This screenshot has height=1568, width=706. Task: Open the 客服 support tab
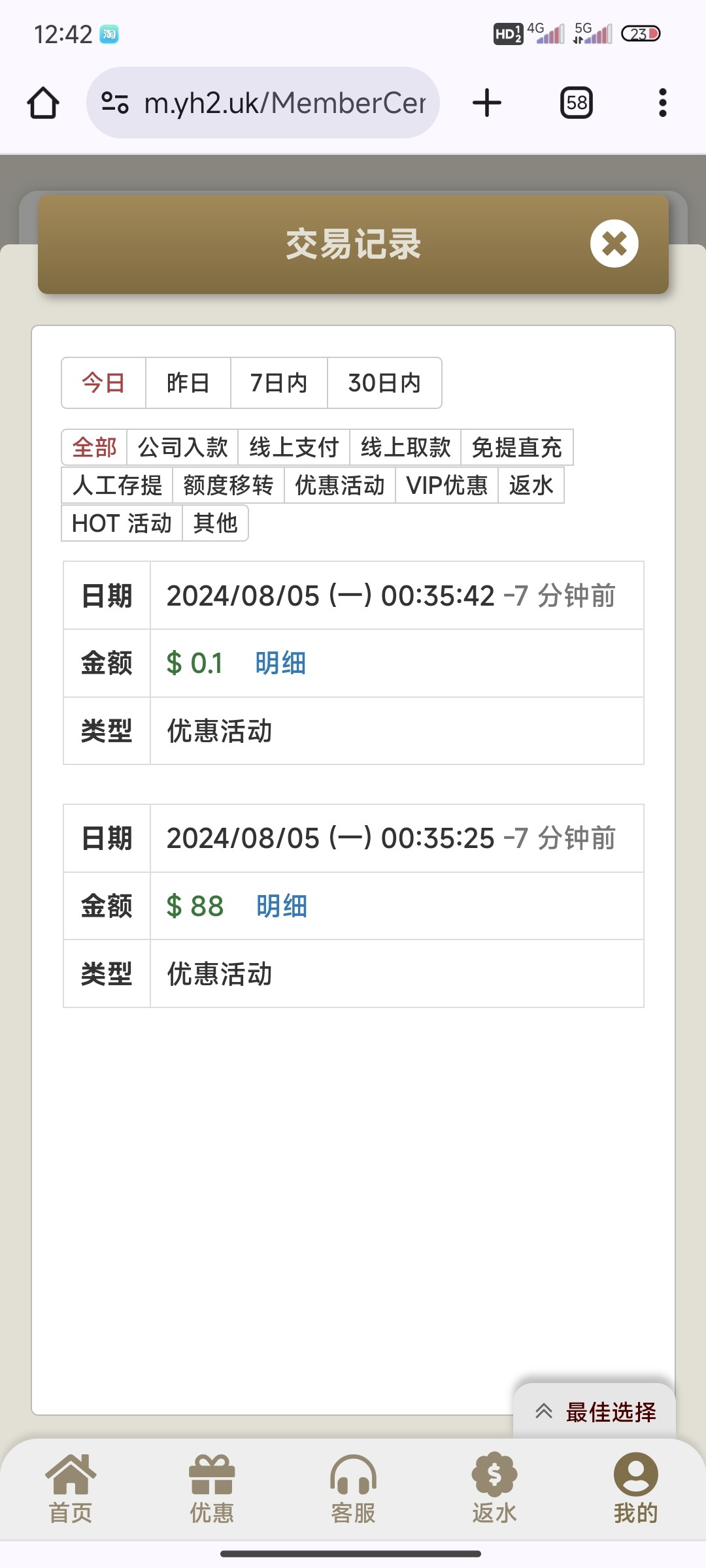pyautogui.click(x=353, y=1489)
